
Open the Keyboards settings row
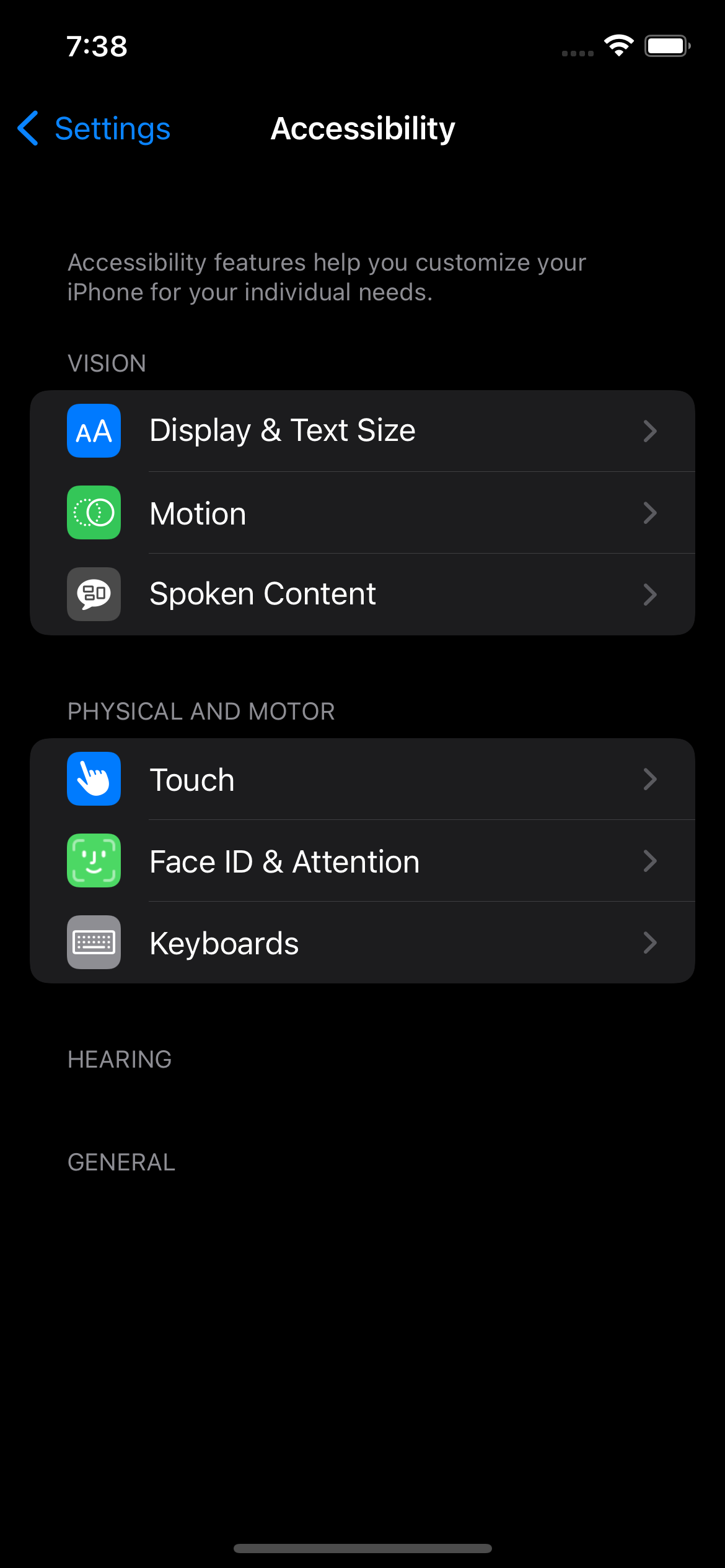coord(362,943)
